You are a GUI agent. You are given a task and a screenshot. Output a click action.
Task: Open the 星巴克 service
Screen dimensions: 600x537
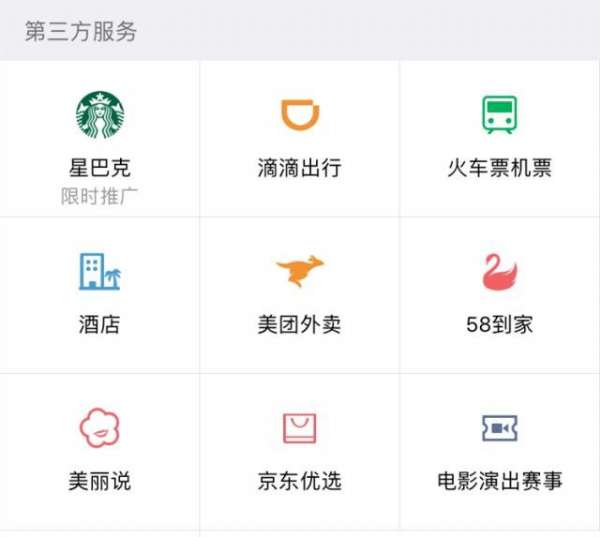[100, 138]
